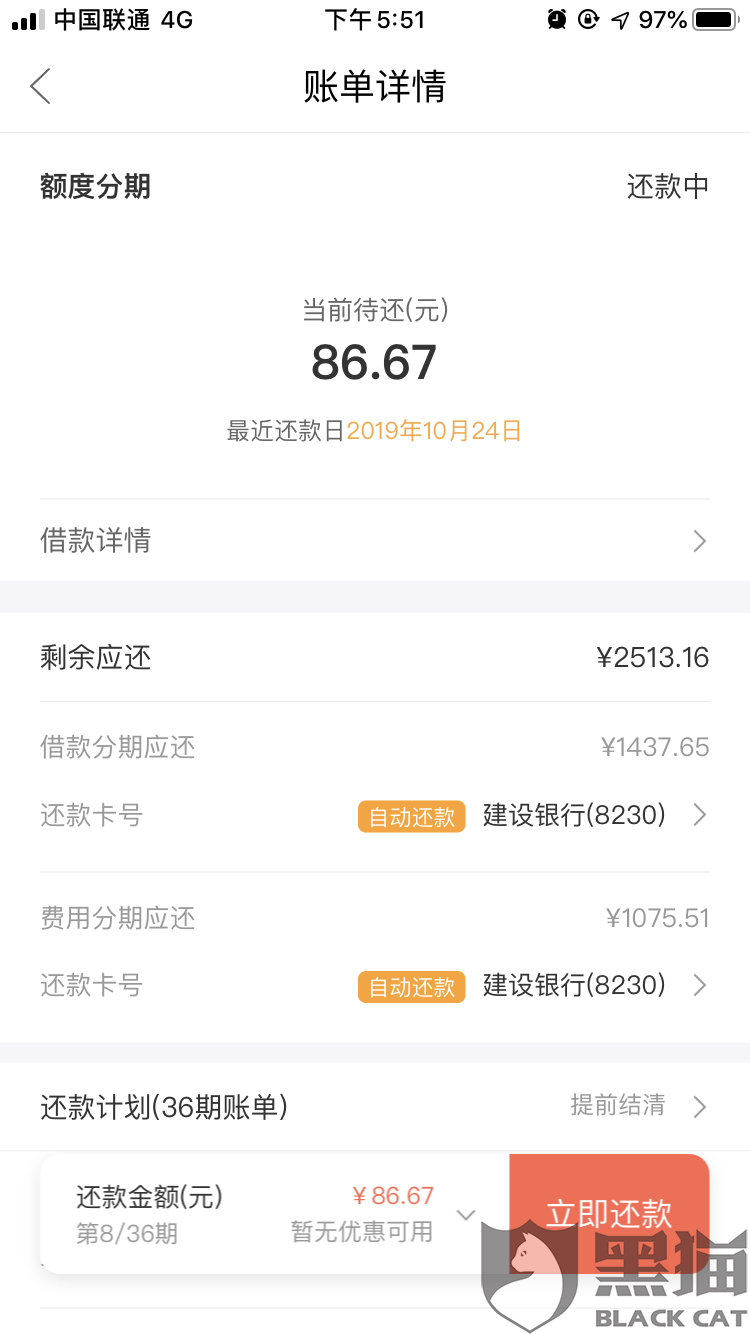The image size is (750, 1334).
Task: Go back from 账单详情 page
Action: pos(40,87)
